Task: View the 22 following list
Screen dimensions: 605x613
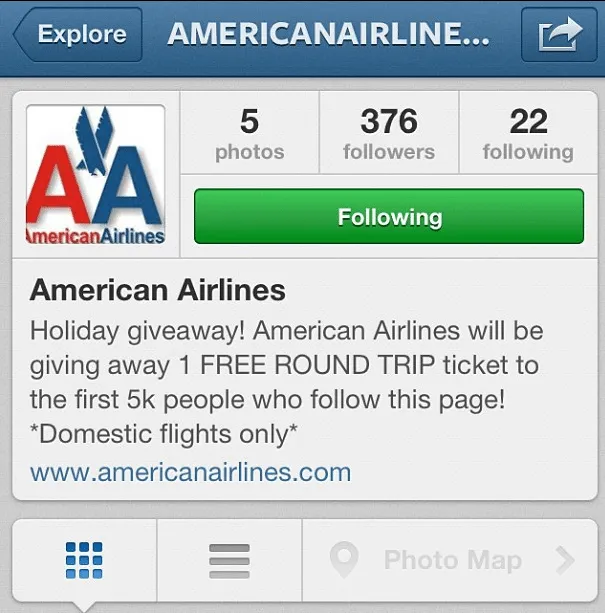Action: [x=528, y=135]
